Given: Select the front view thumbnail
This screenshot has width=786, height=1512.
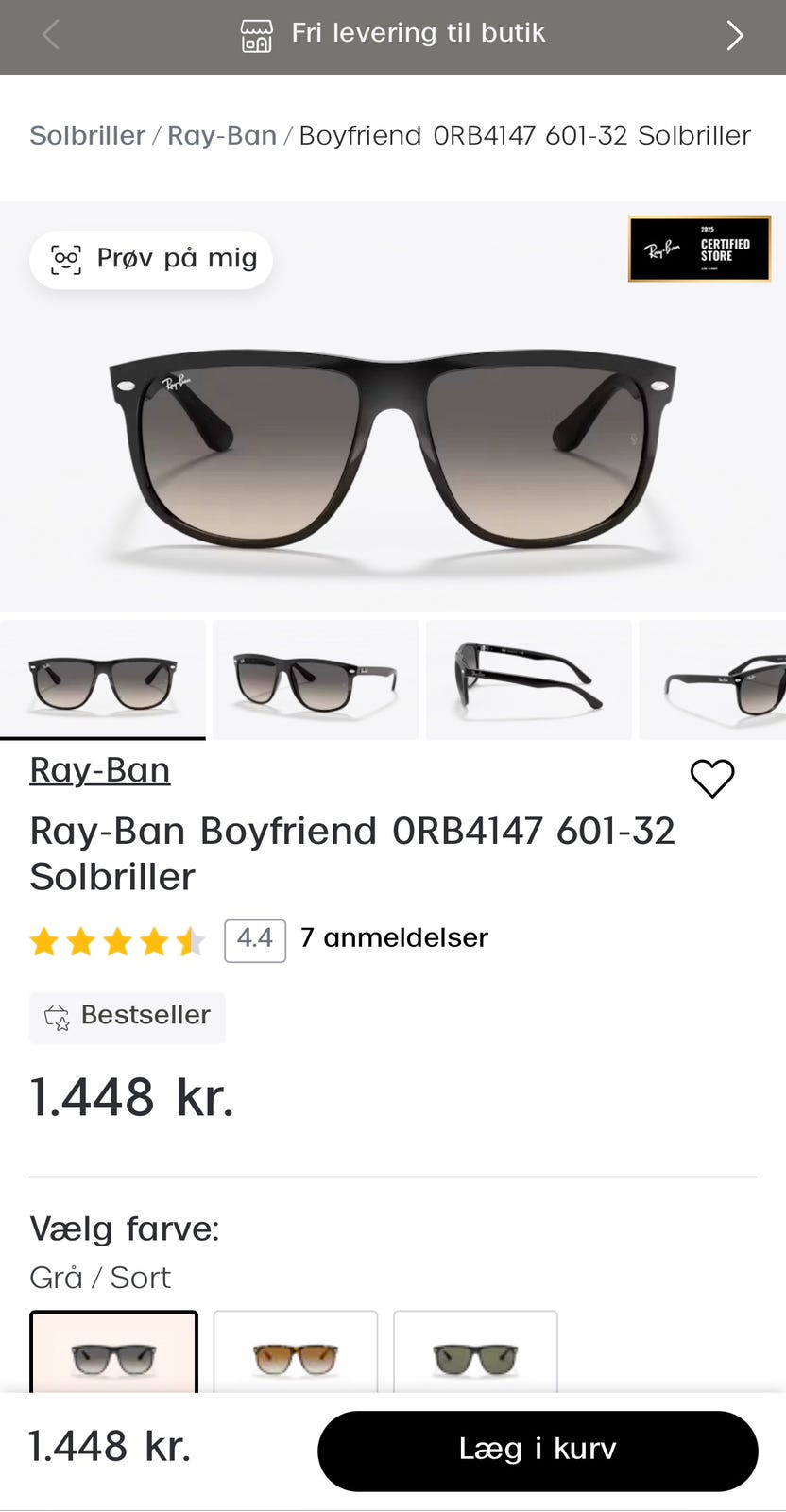Looking at the screenshot, I should click(x=102, y=680).
